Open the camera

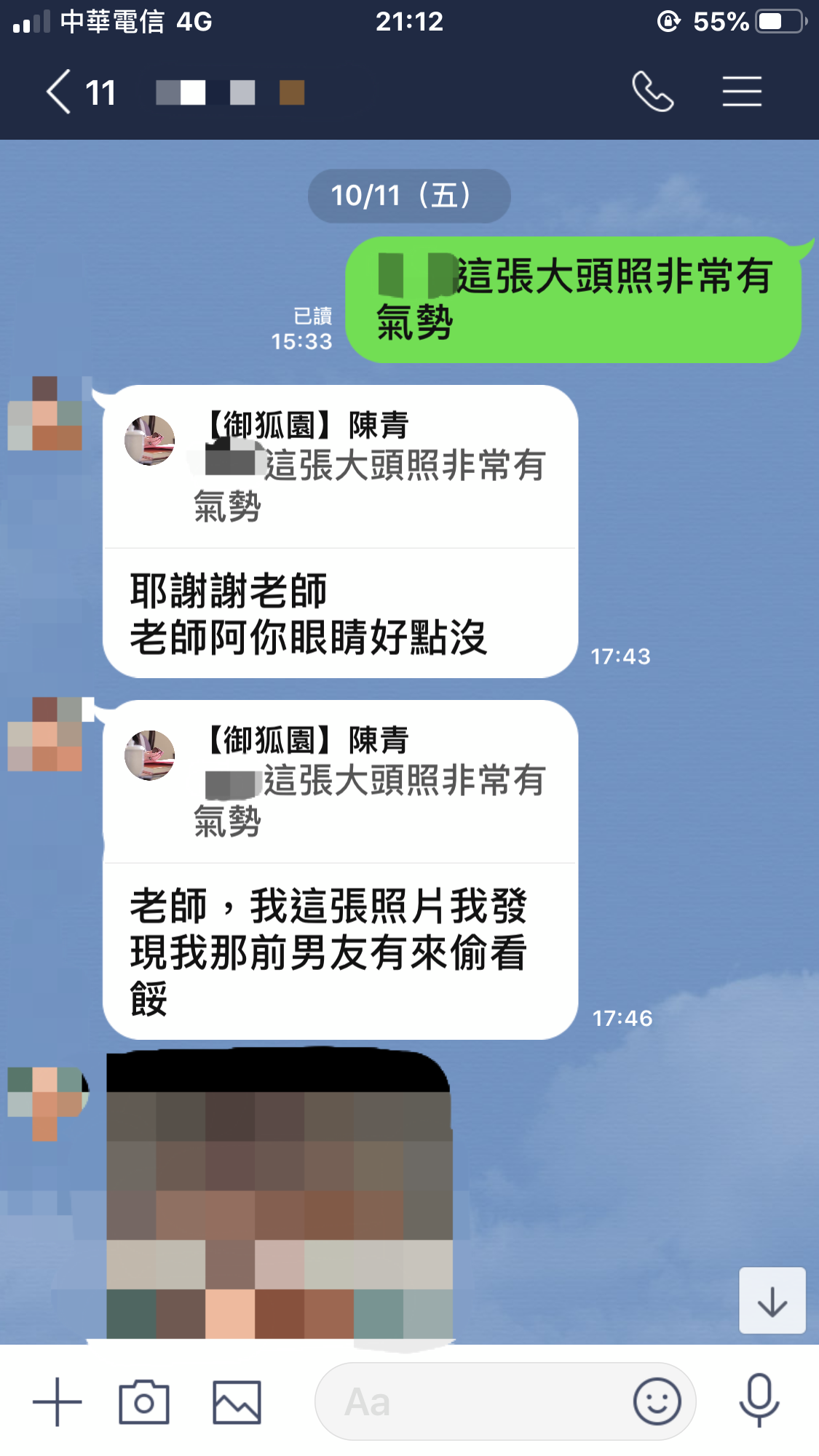tap(144, 1401)
